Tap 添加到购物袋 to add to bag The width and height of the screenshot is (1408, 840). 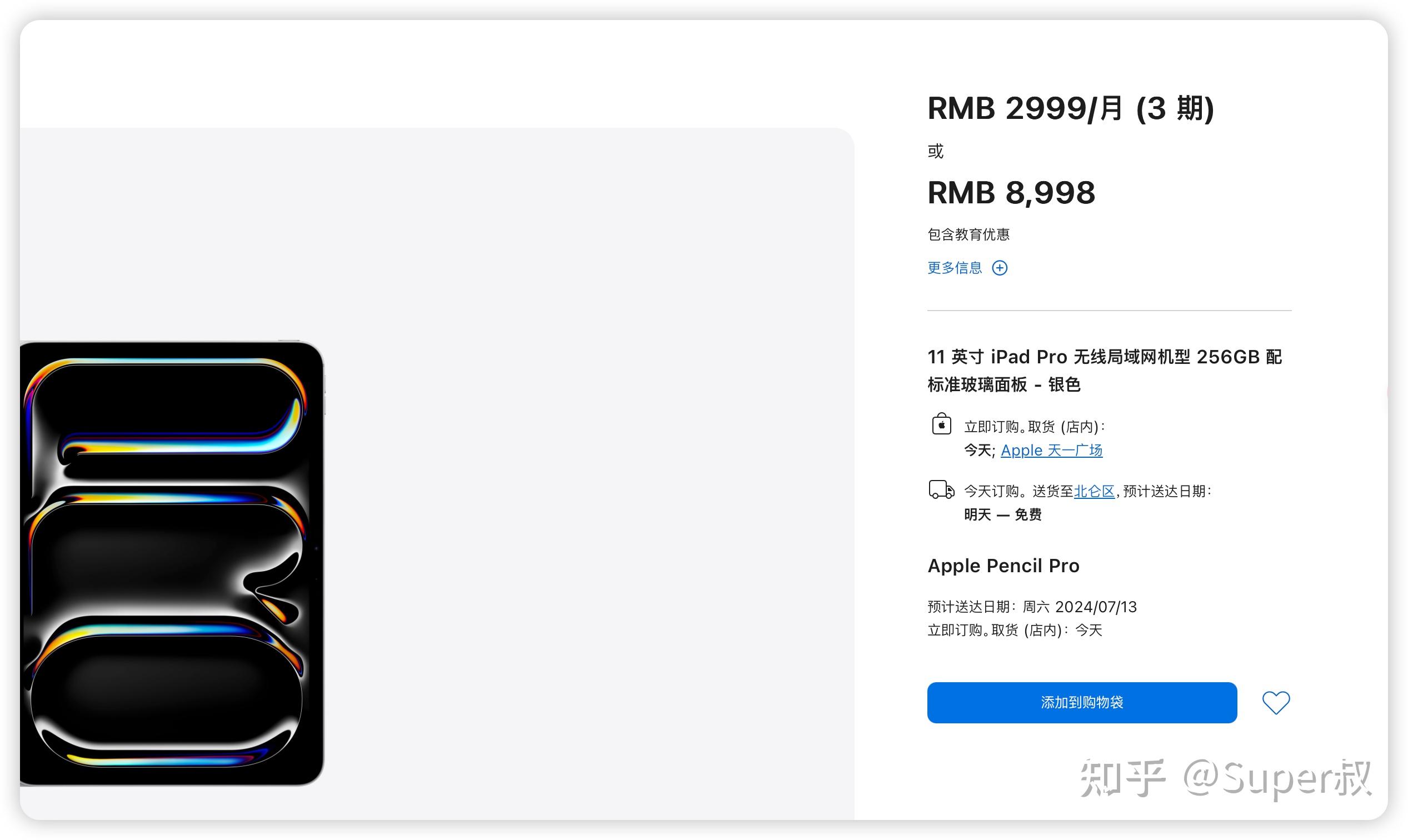(1081, 702)
